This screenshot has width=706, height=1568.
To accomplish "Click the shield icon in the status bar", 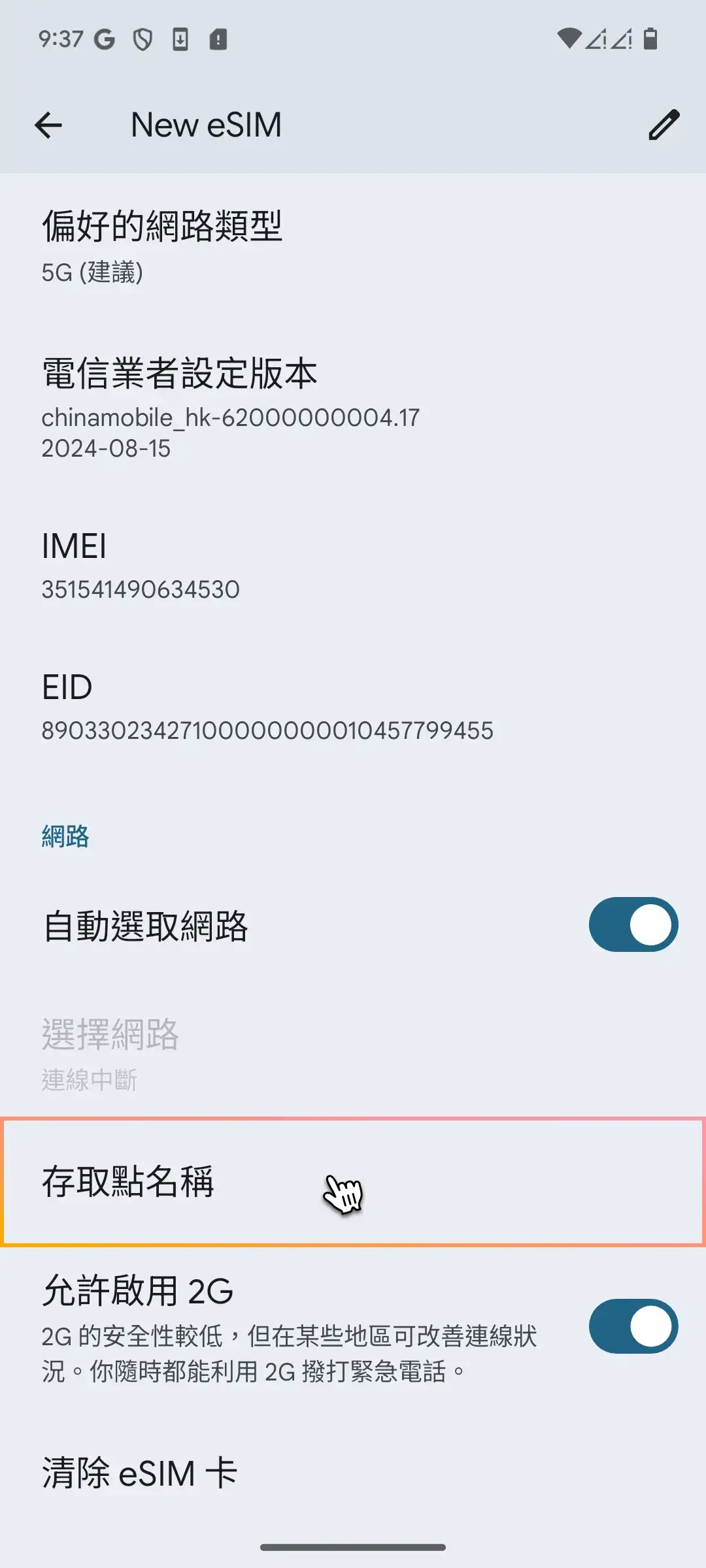I will coord(141,39).
